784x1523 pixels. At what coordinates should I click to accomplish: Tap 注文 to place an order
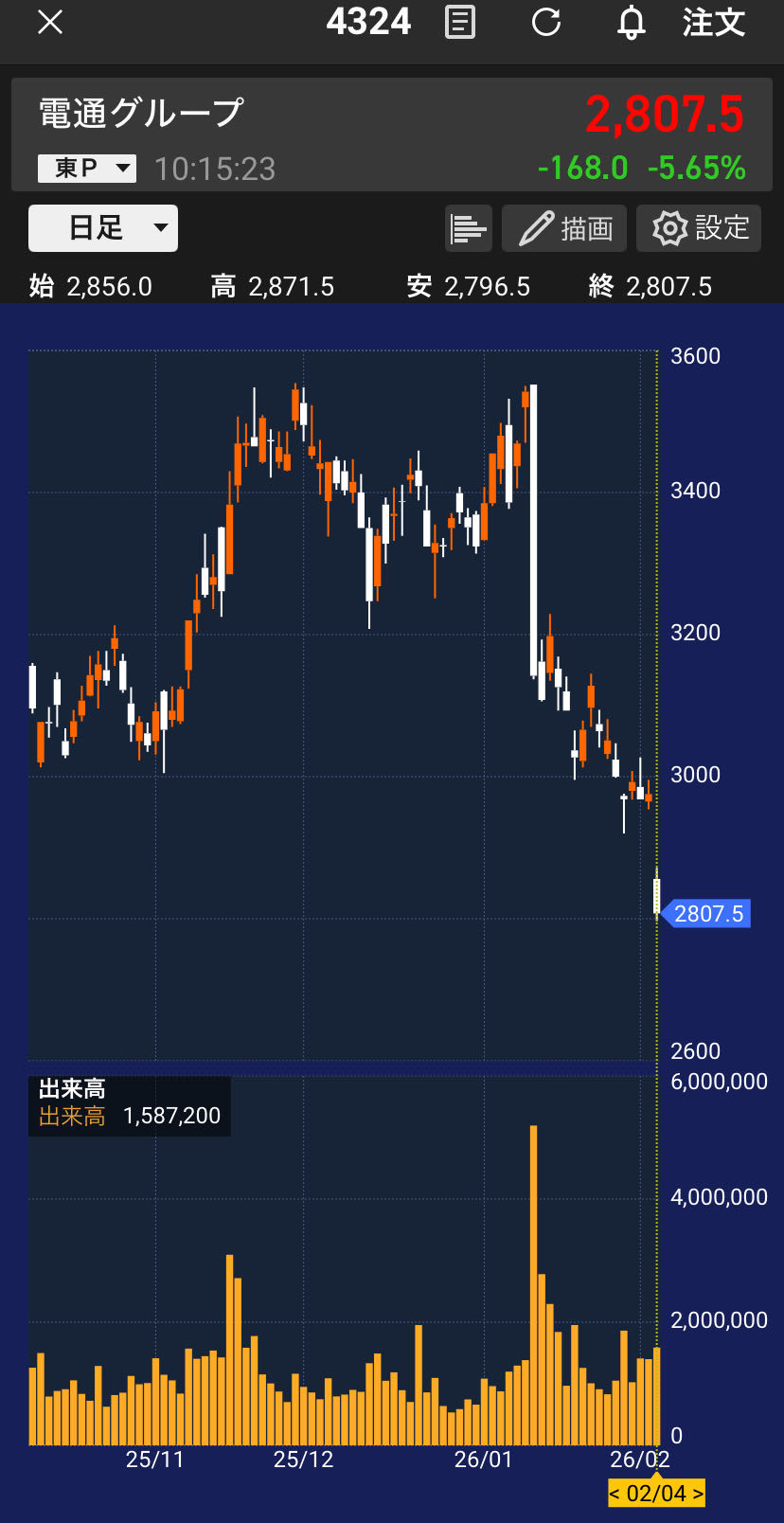pyautogui.click(x=714, y=23)
